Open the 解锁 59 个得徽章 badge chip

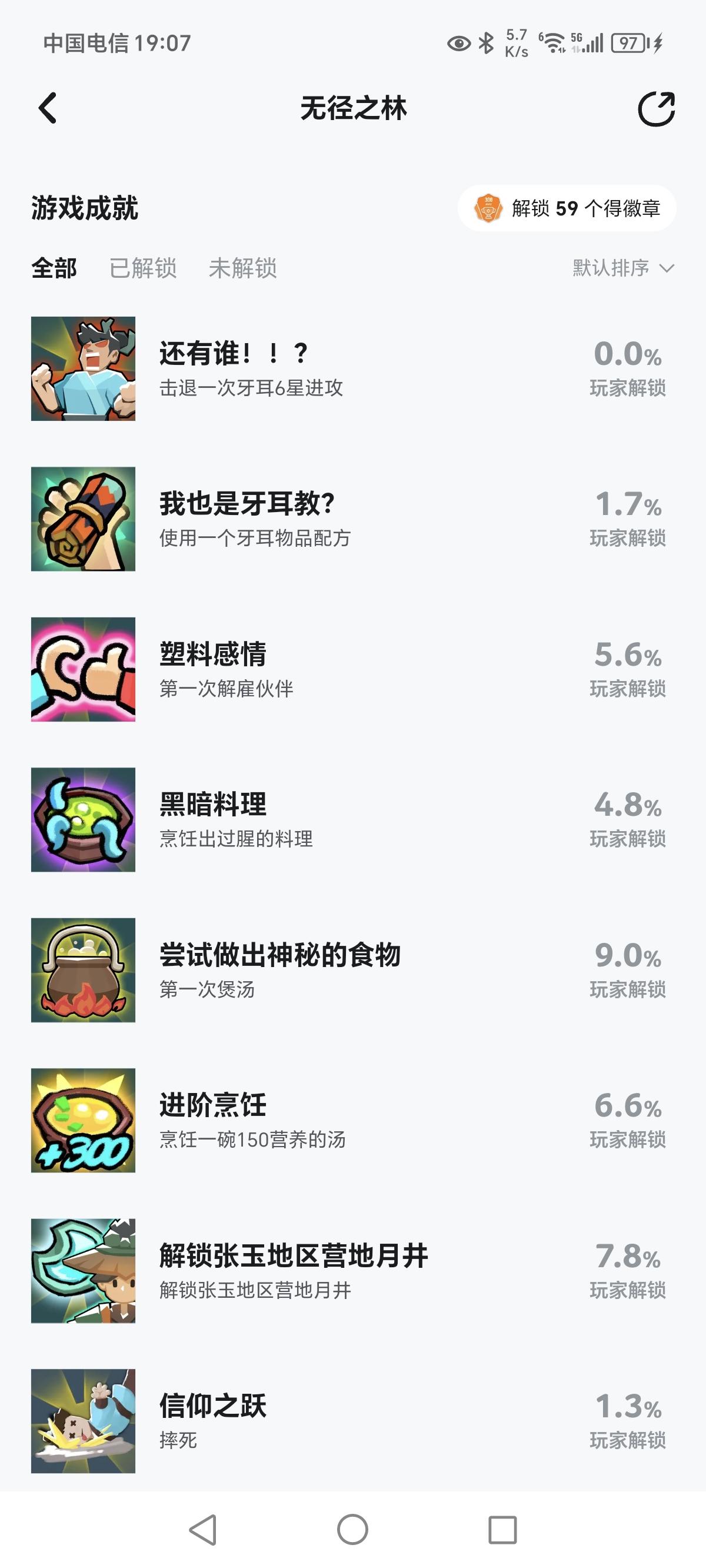[567, 208]
